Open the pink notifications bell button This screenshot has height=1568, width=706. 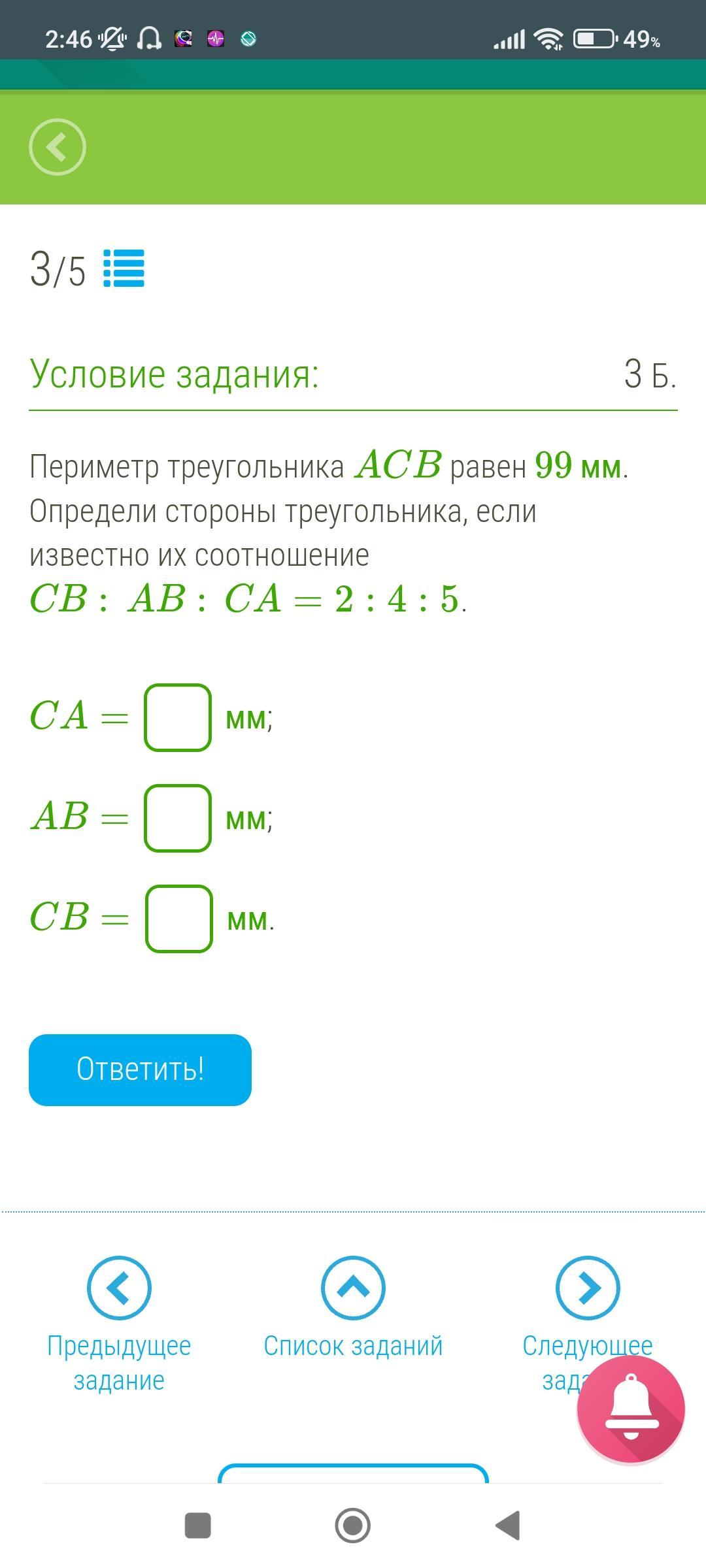[631, 1409]
